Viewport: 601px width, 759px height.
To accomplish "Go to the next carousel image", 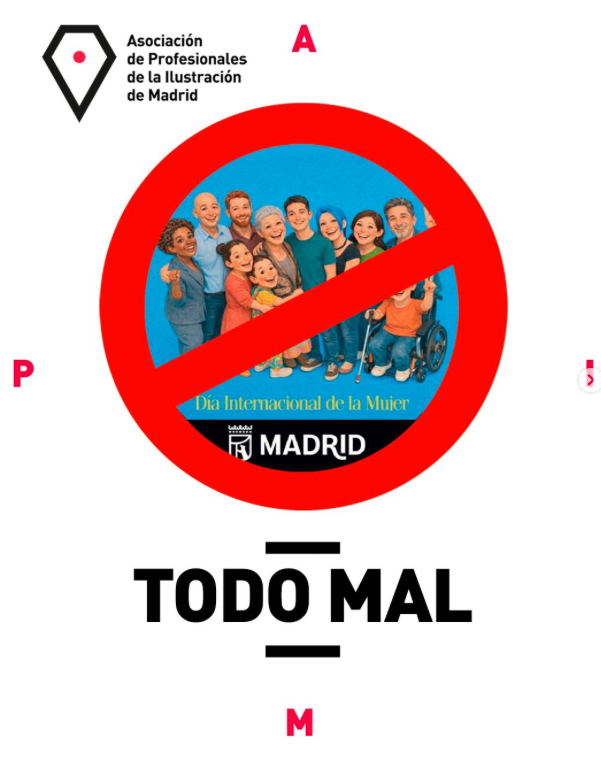I will click(x=590, y=380).
